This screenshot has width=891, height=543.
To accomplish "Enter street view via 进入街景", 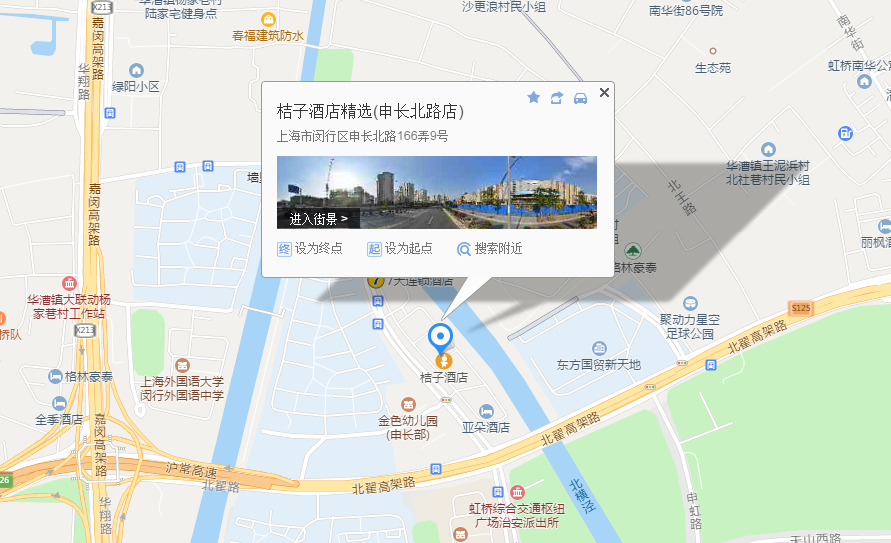I will coord(319,218).
